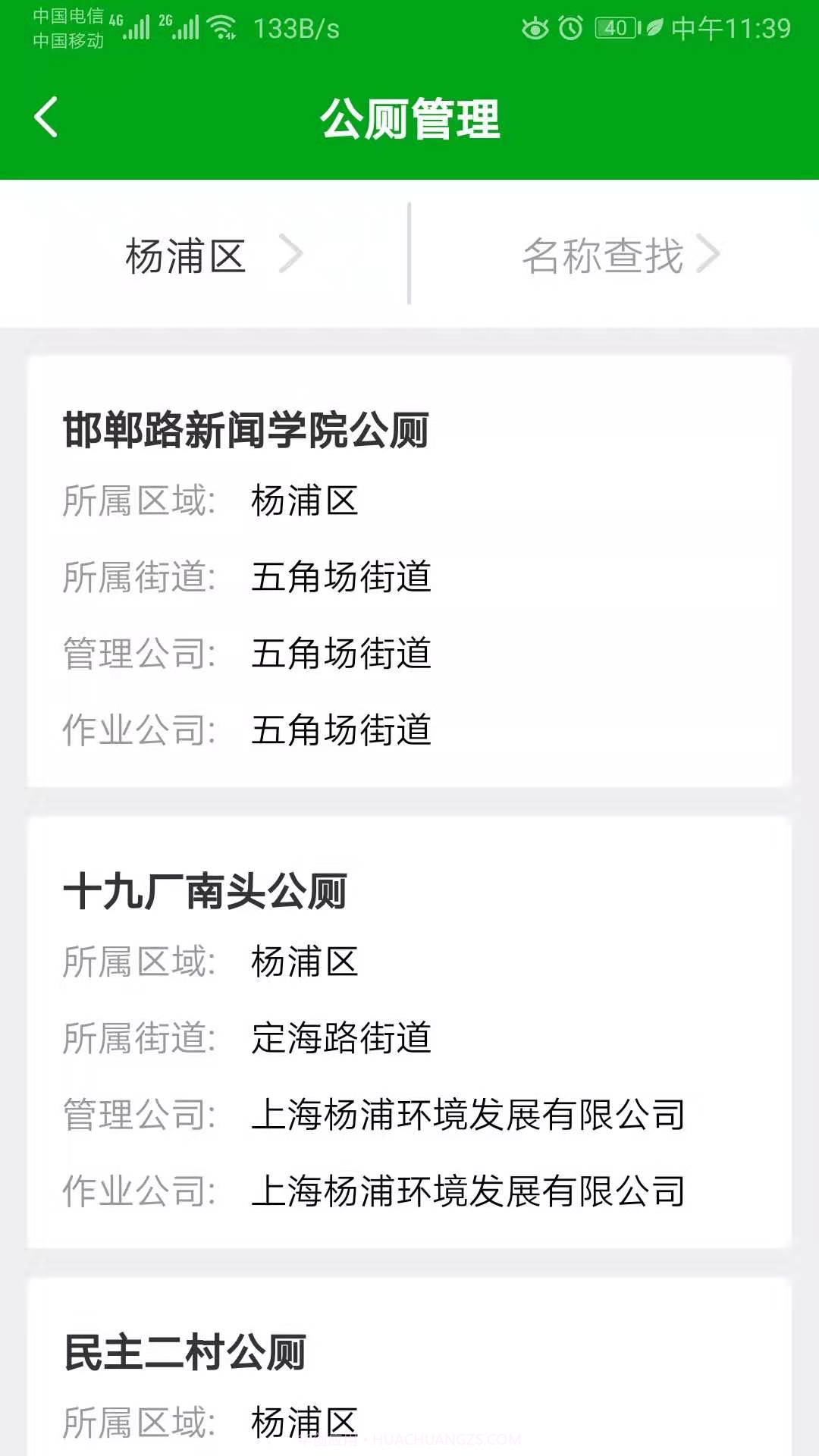Viewport: 819px width, 1456px height.
Task: Click the alarm clock icon in status bar
Action: point(570,25)
